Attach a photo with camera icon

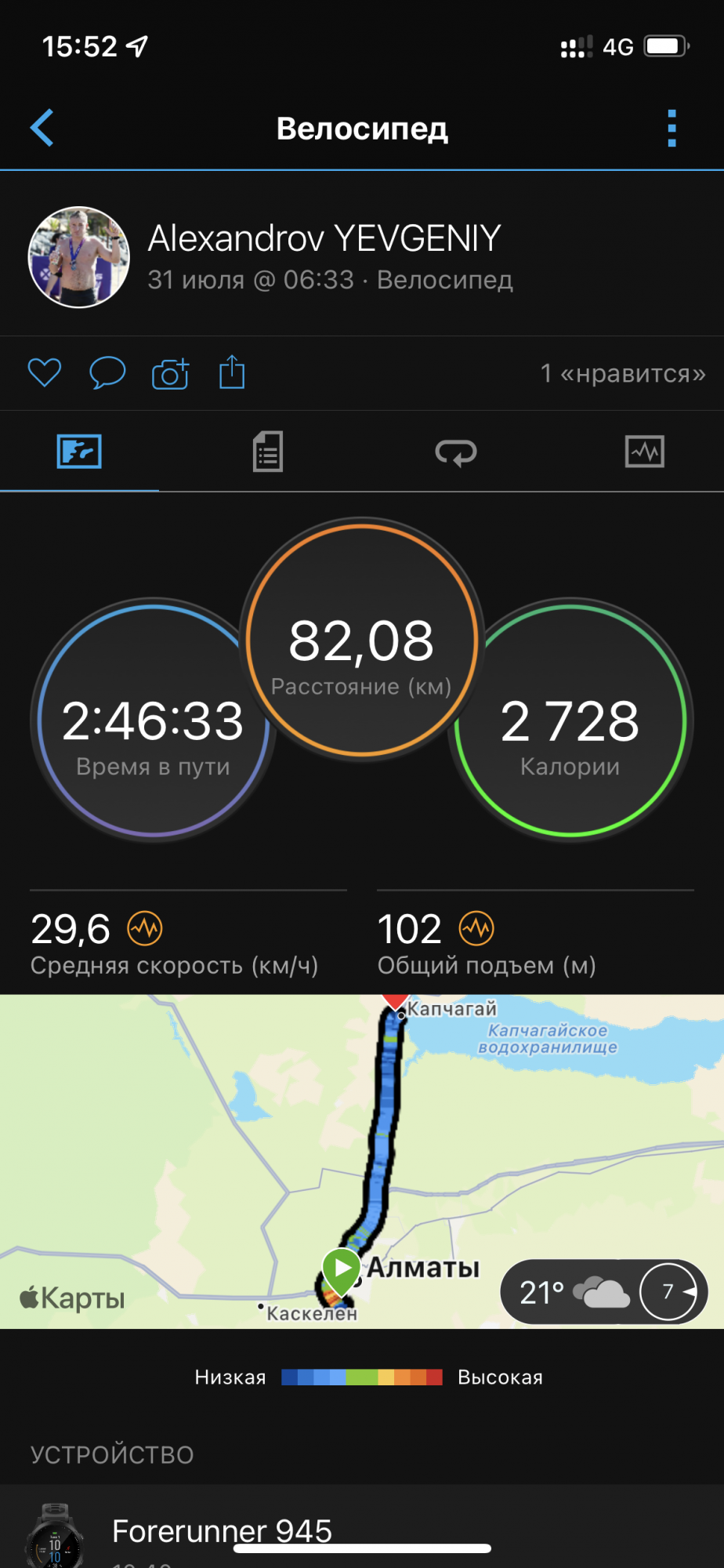170,373
